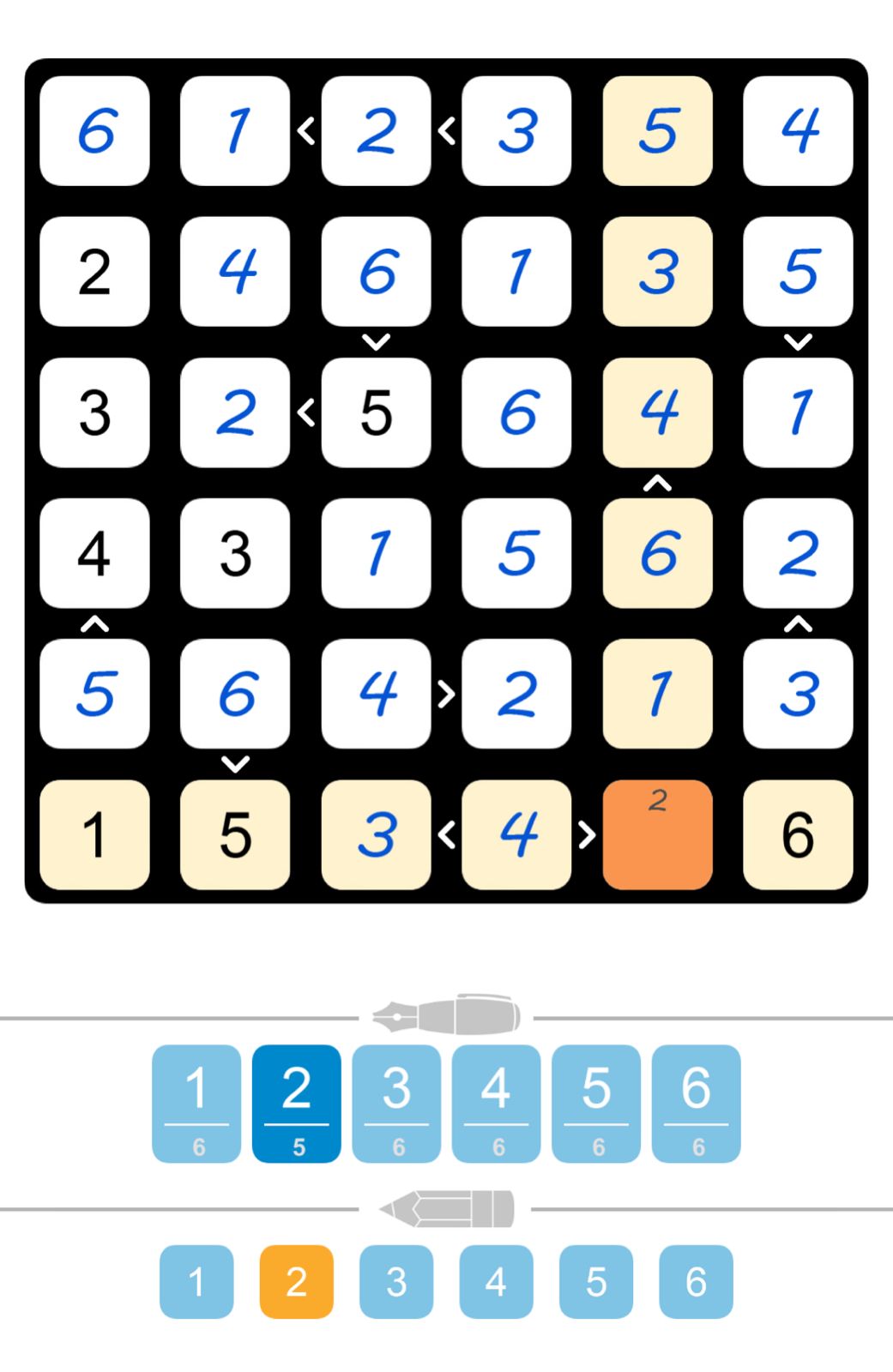This screenshot has height=1372, width=893.
Task: Choose pencil note number 5
Action: coord(595,1280)
